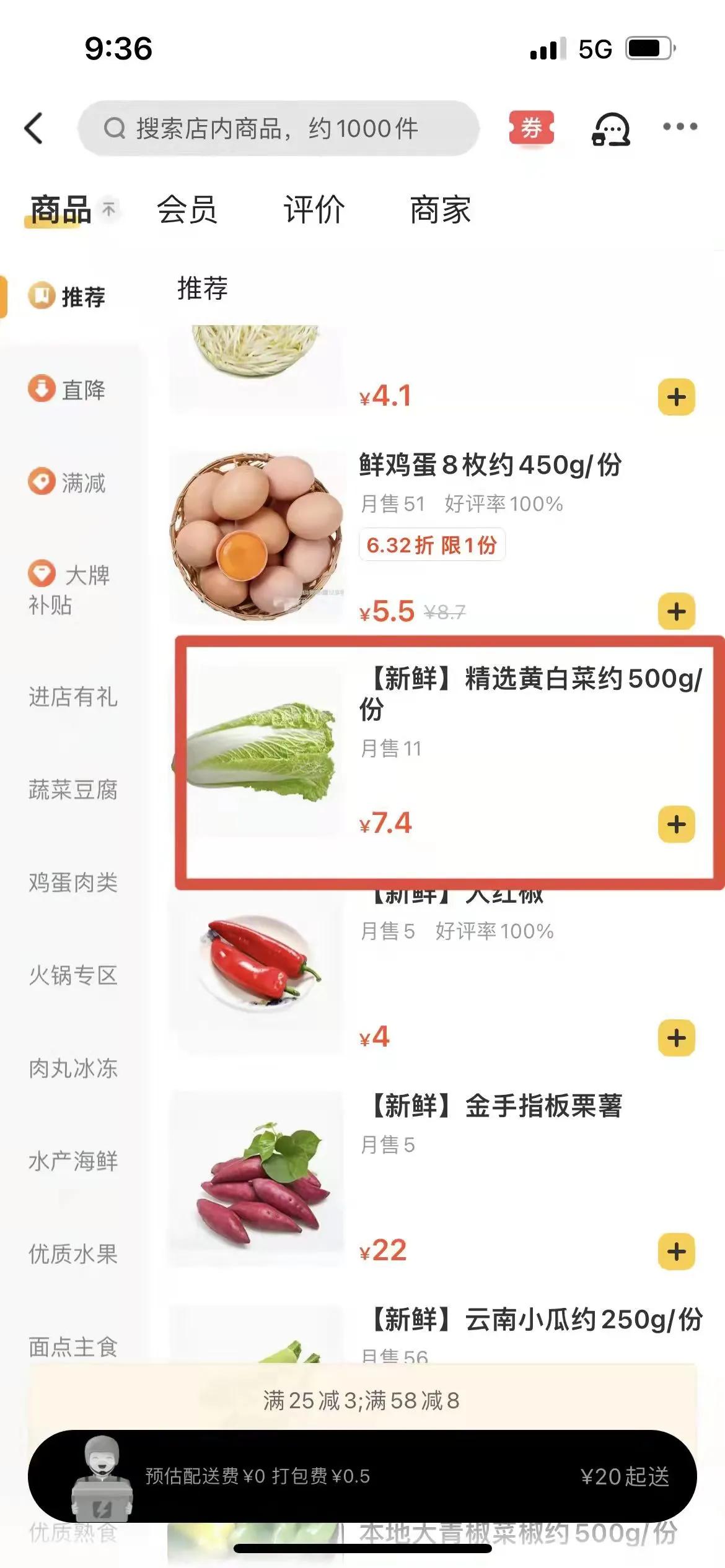The image size is (725, 1568).
Task: Add the highlighted 精选黄白菜 to cart
Action: click(676, 825)
